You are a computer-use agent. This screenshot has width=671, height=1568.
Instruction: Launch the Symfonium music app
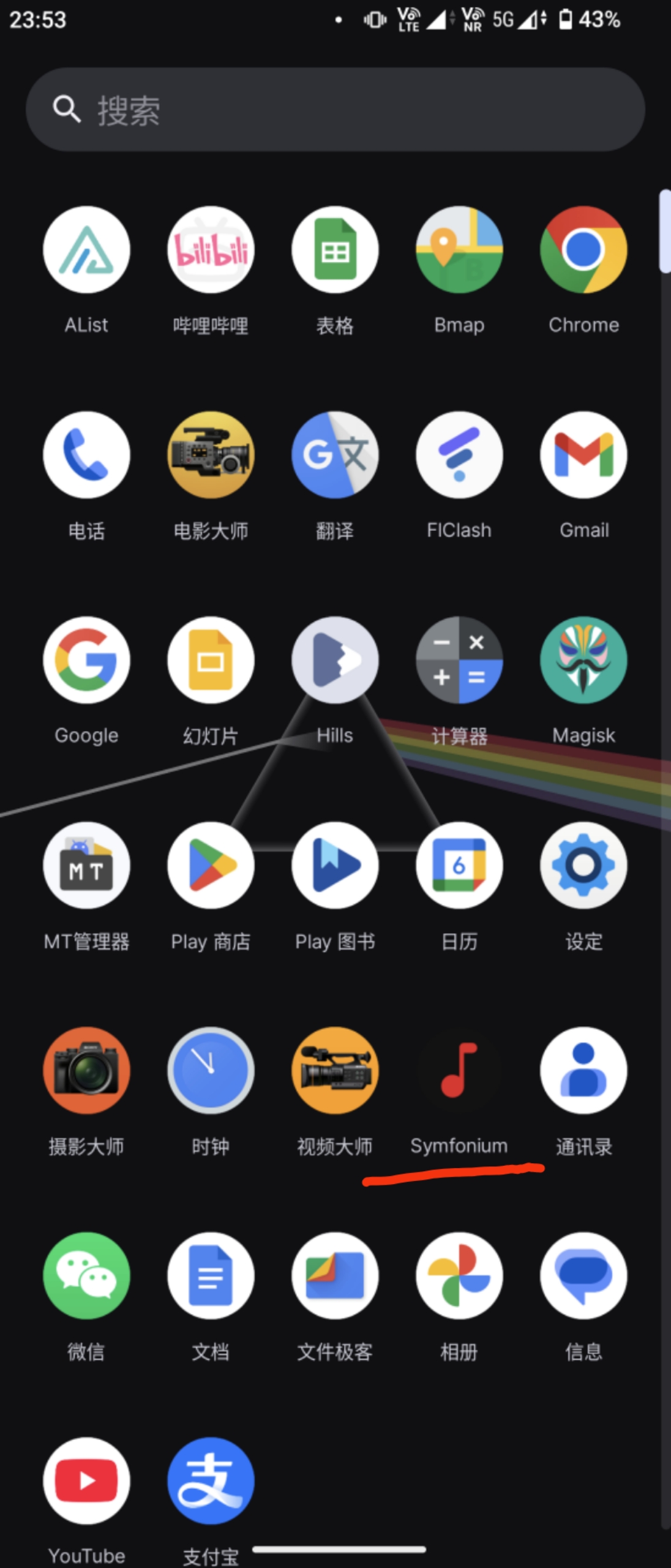point(459,1070)
